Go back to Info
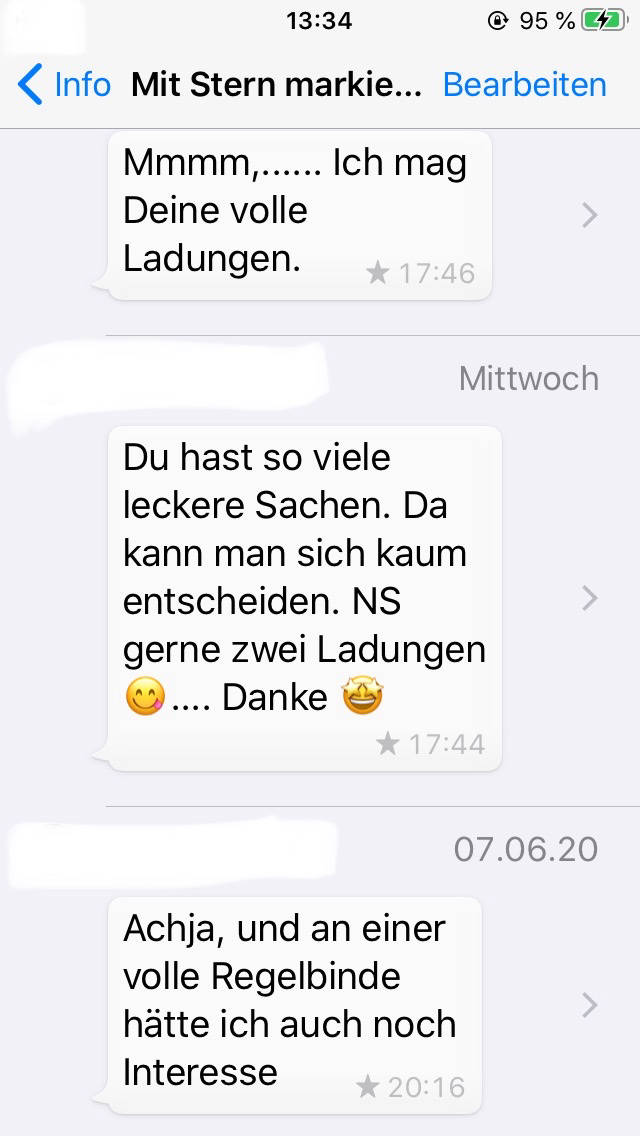 [x=64, y=85]
